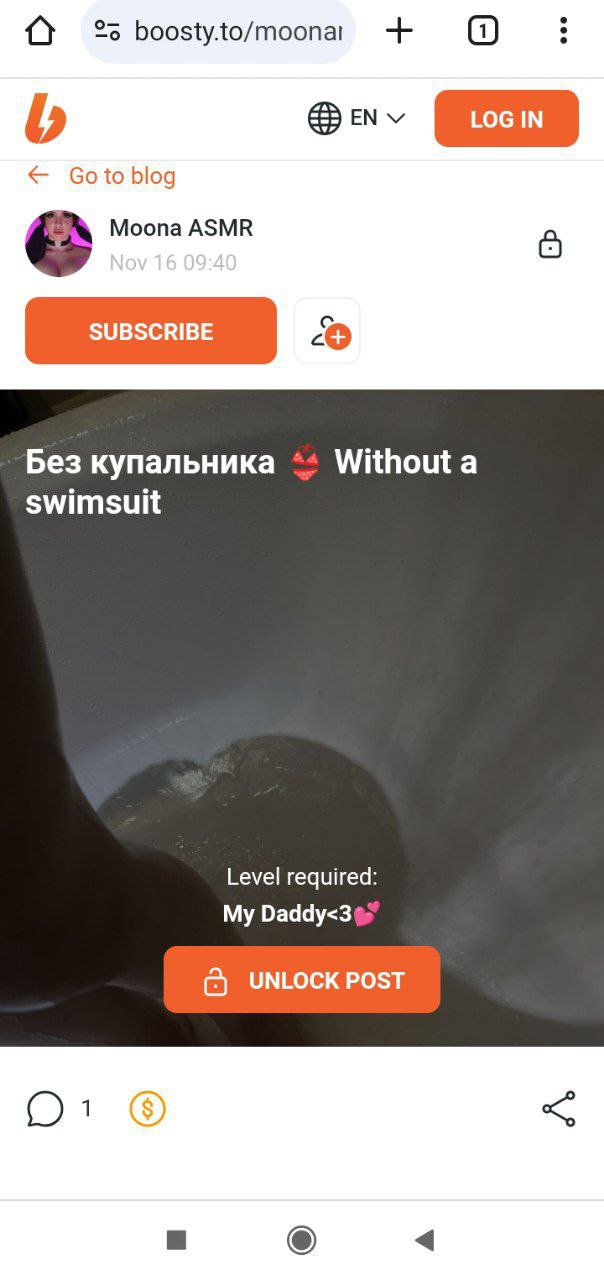Open a new browser tab
604x1280 pixels.
(399, 31)
